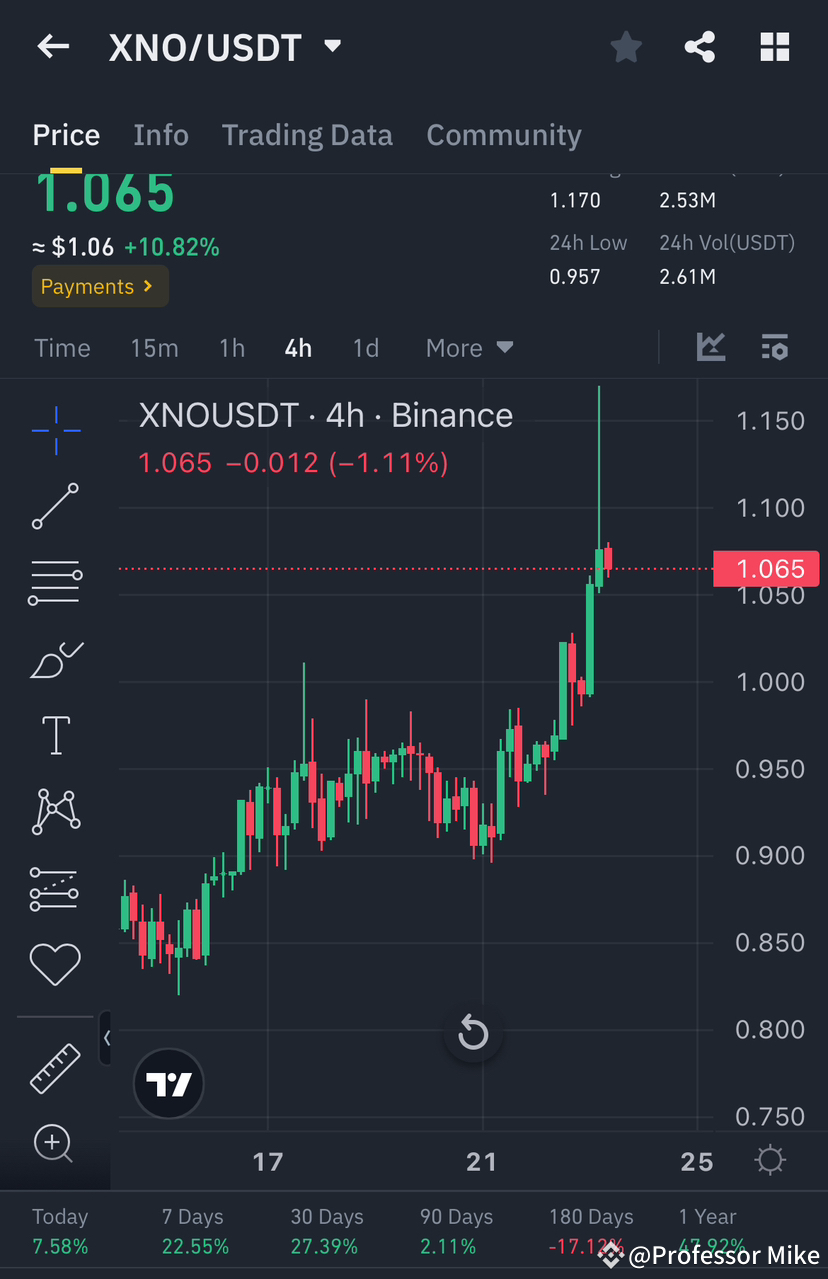
Task: Select the trend line drawing tool
Action: click(x=55, y=507)
